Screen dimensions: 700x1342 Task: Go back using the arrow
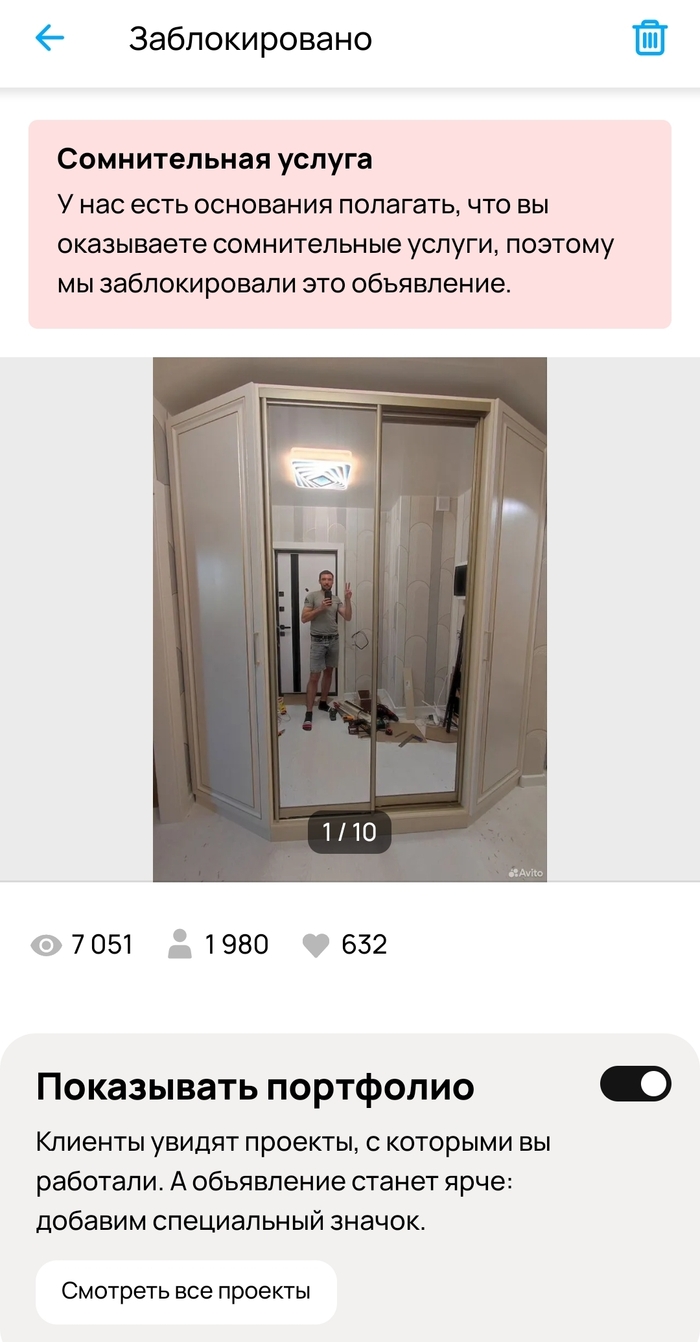[49, 38]
